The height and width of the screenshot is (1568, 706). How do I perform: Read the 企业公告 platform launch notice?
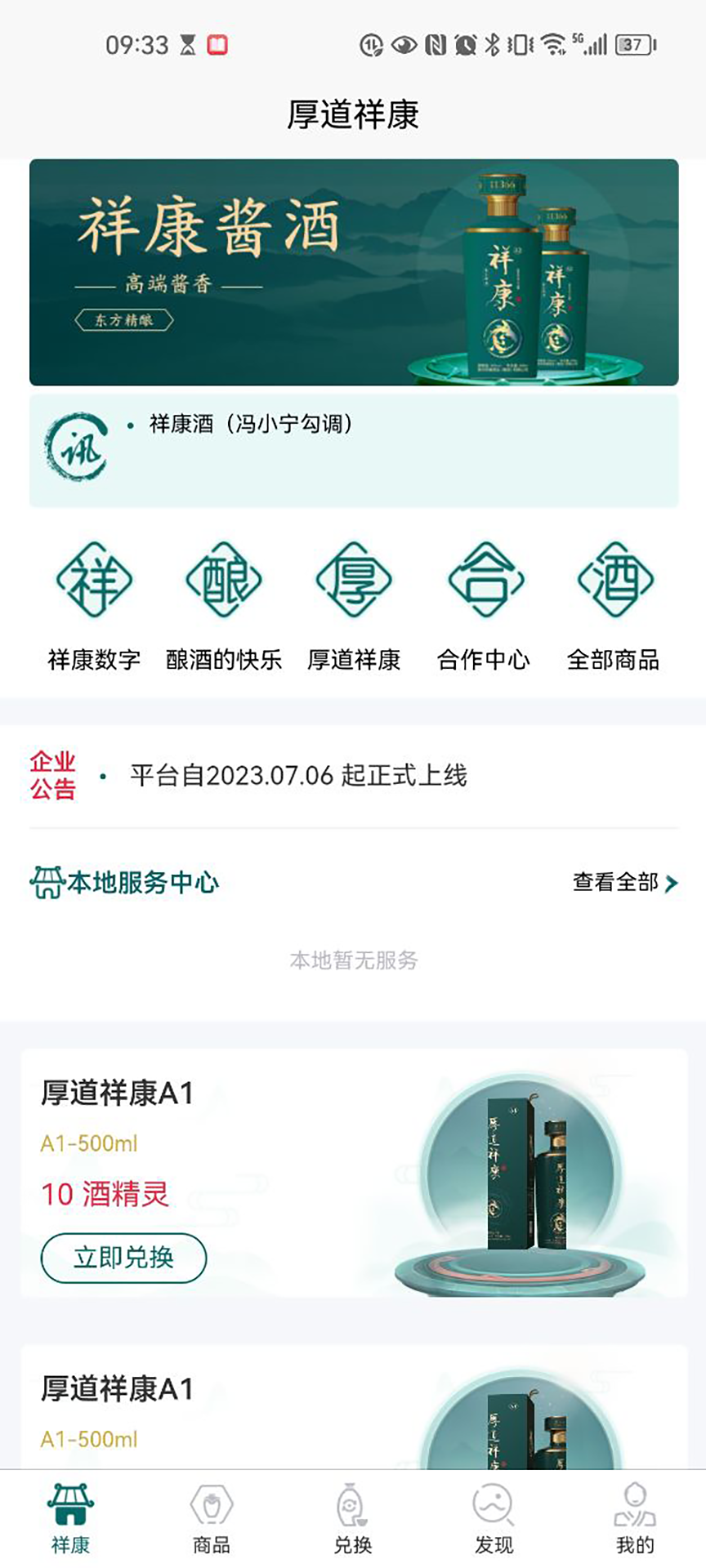pyautogui.click(x=298, y=775)
